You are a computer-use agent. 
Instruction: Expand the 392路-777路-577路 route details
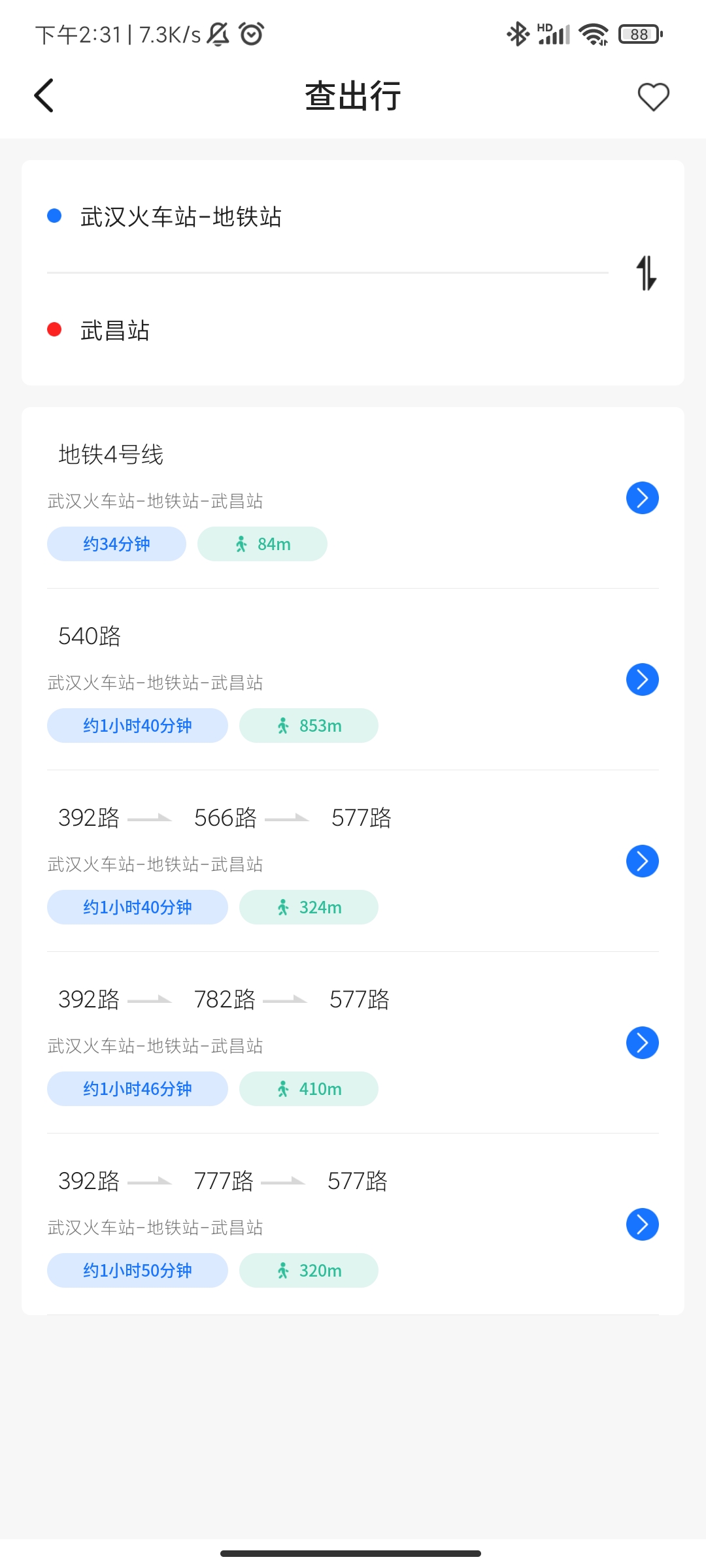tap(642, 1225)
